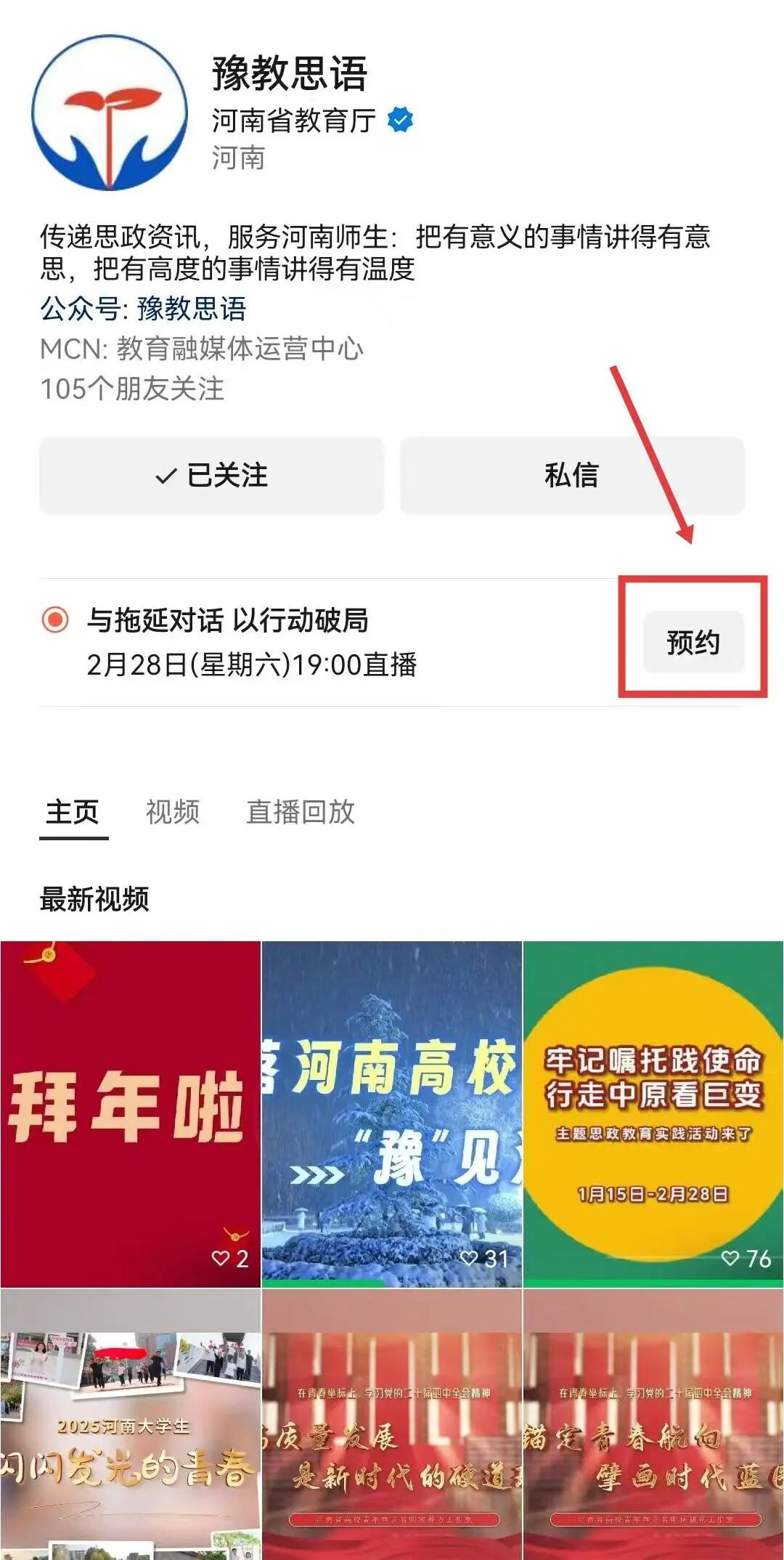
Task: Open the 牢记嘱托践使命 video
Action: pos(653,1113)
